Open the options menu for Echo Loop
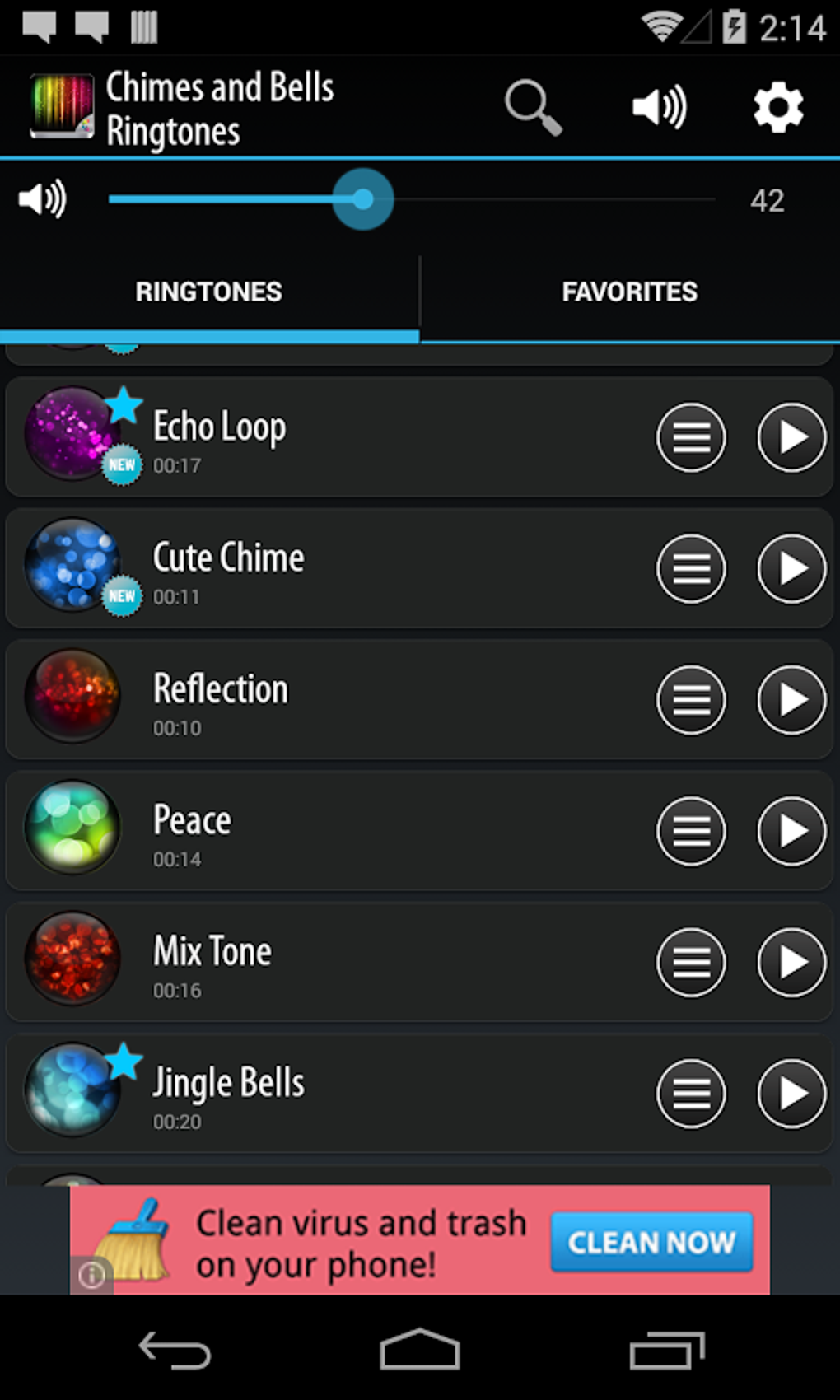 [692, 437]
